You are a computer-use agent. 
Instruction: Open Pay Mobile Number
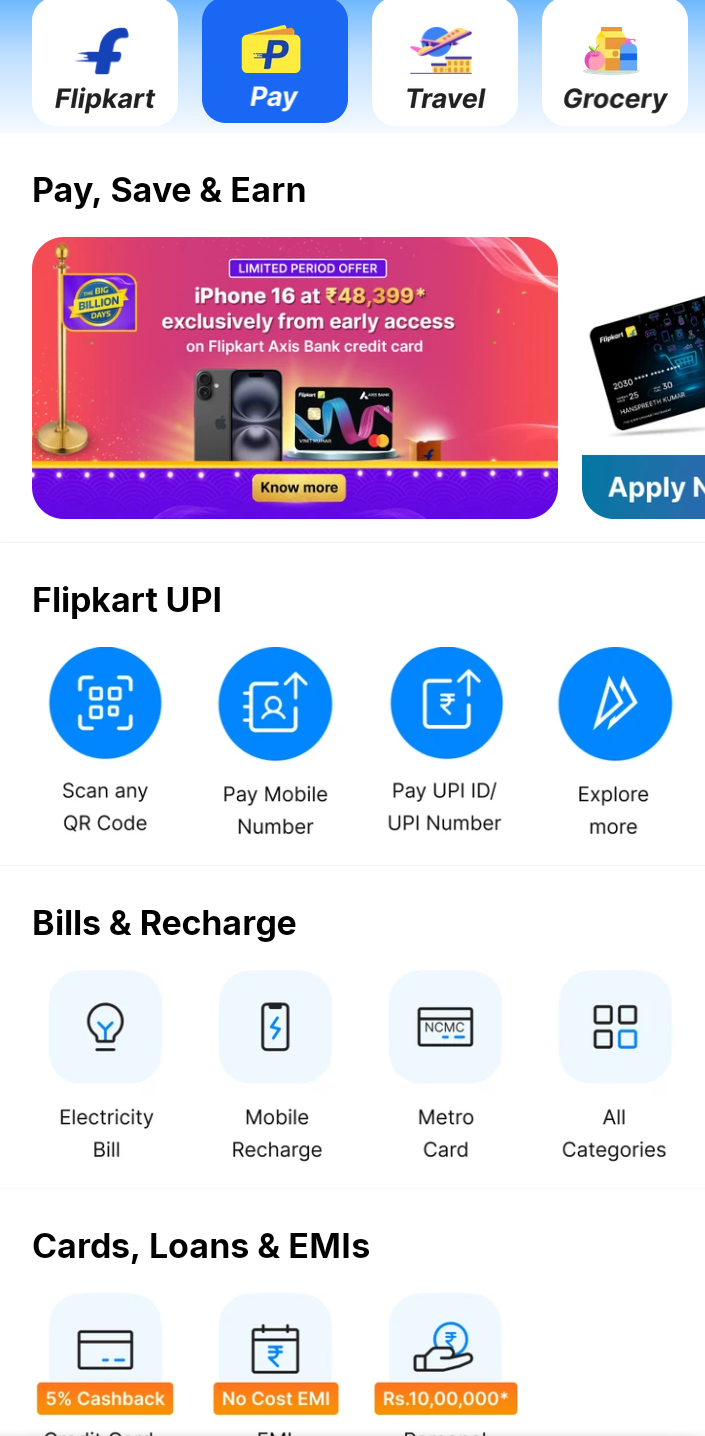click(x=275, y=704)
